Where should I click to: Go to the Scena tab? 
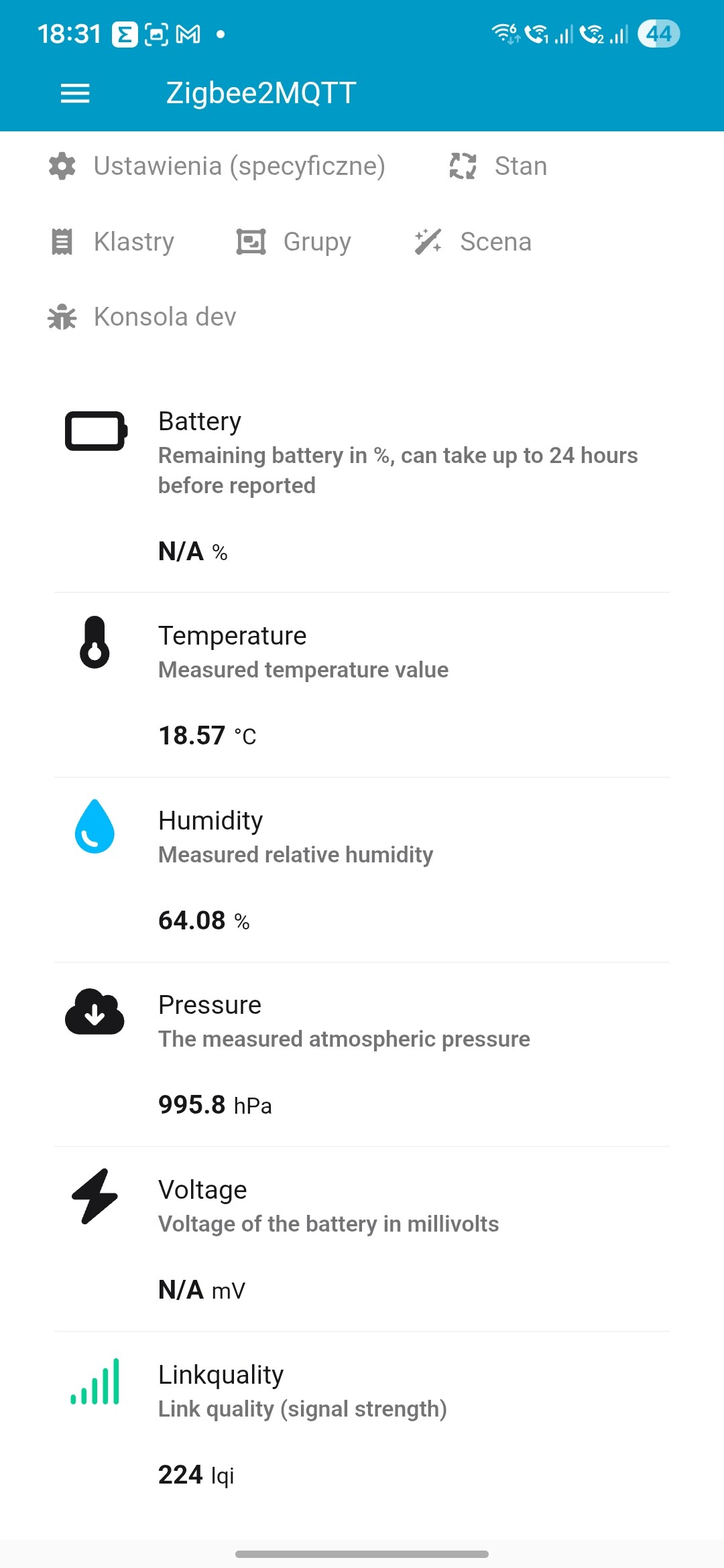[473, 242]
